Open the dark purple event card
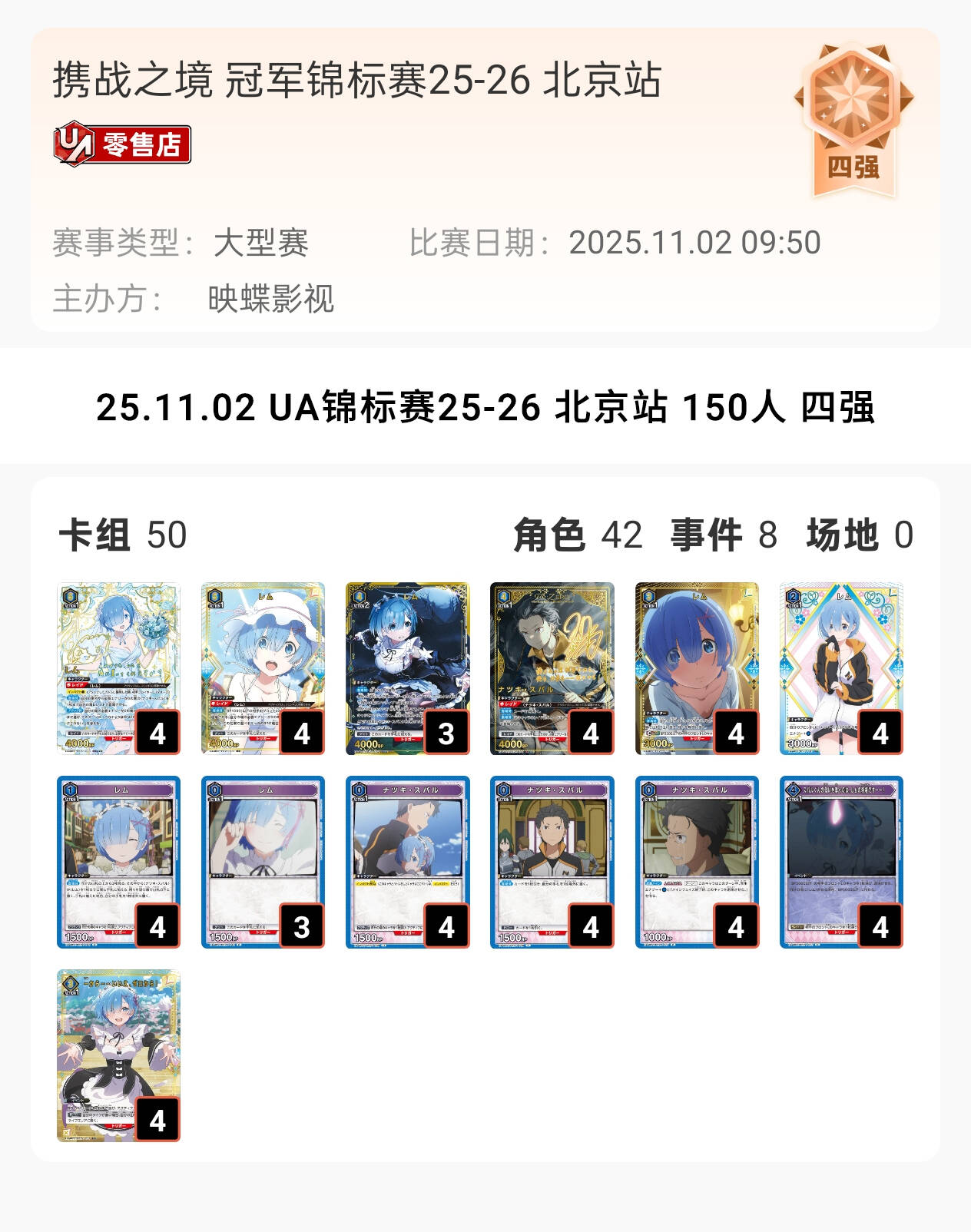The height and width of the screenshot is (1232, 971). point(841,862)
